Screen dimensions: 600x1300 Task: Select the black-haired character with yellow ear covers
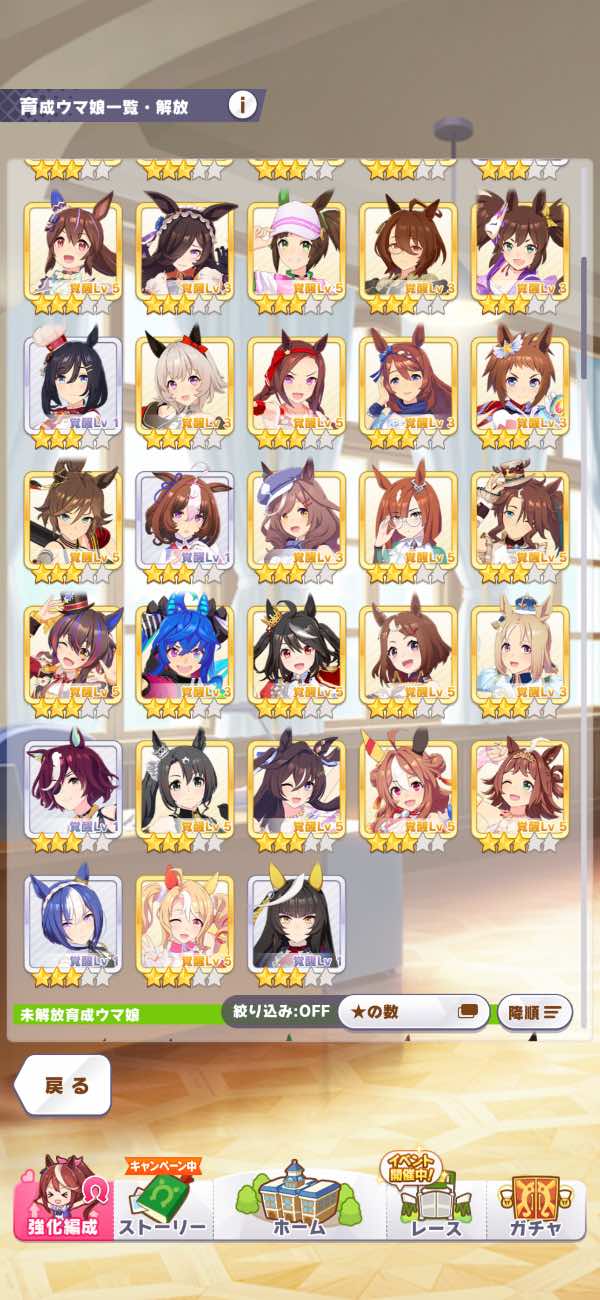tap(296, 919)
